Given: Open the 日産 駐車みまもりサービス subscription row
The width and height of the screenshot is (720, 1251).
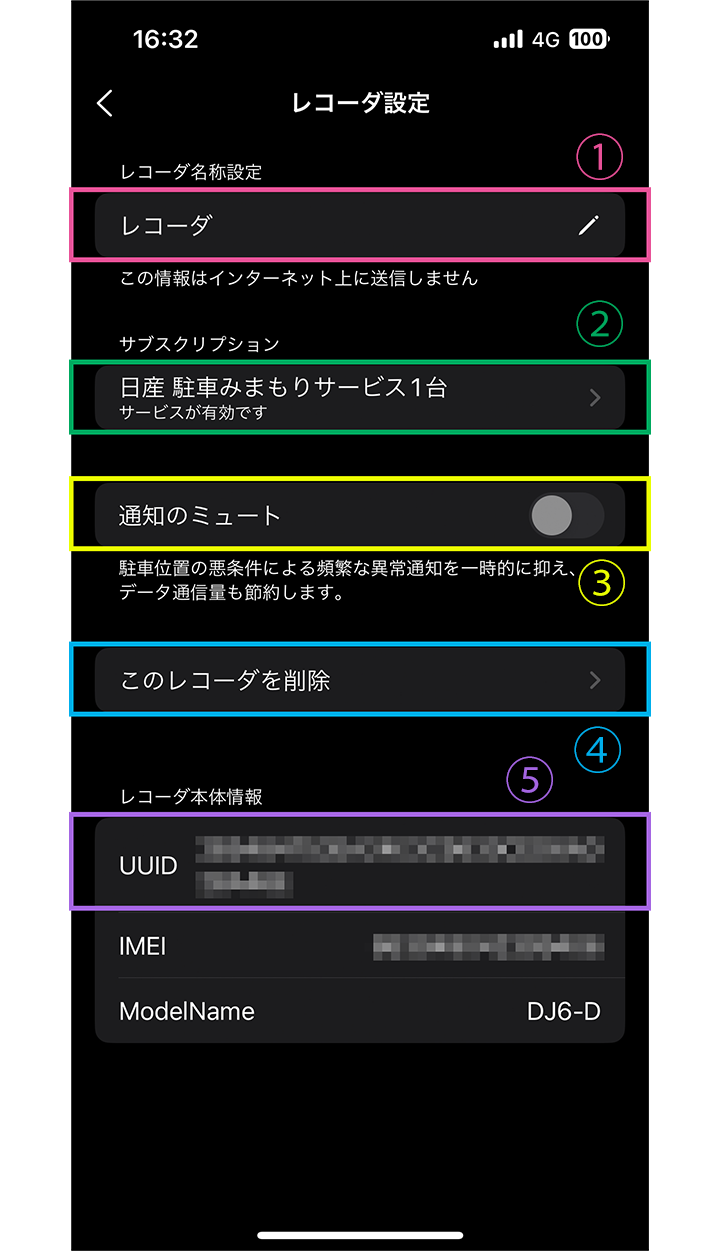Looking at the screenshot, I should 359,397.
